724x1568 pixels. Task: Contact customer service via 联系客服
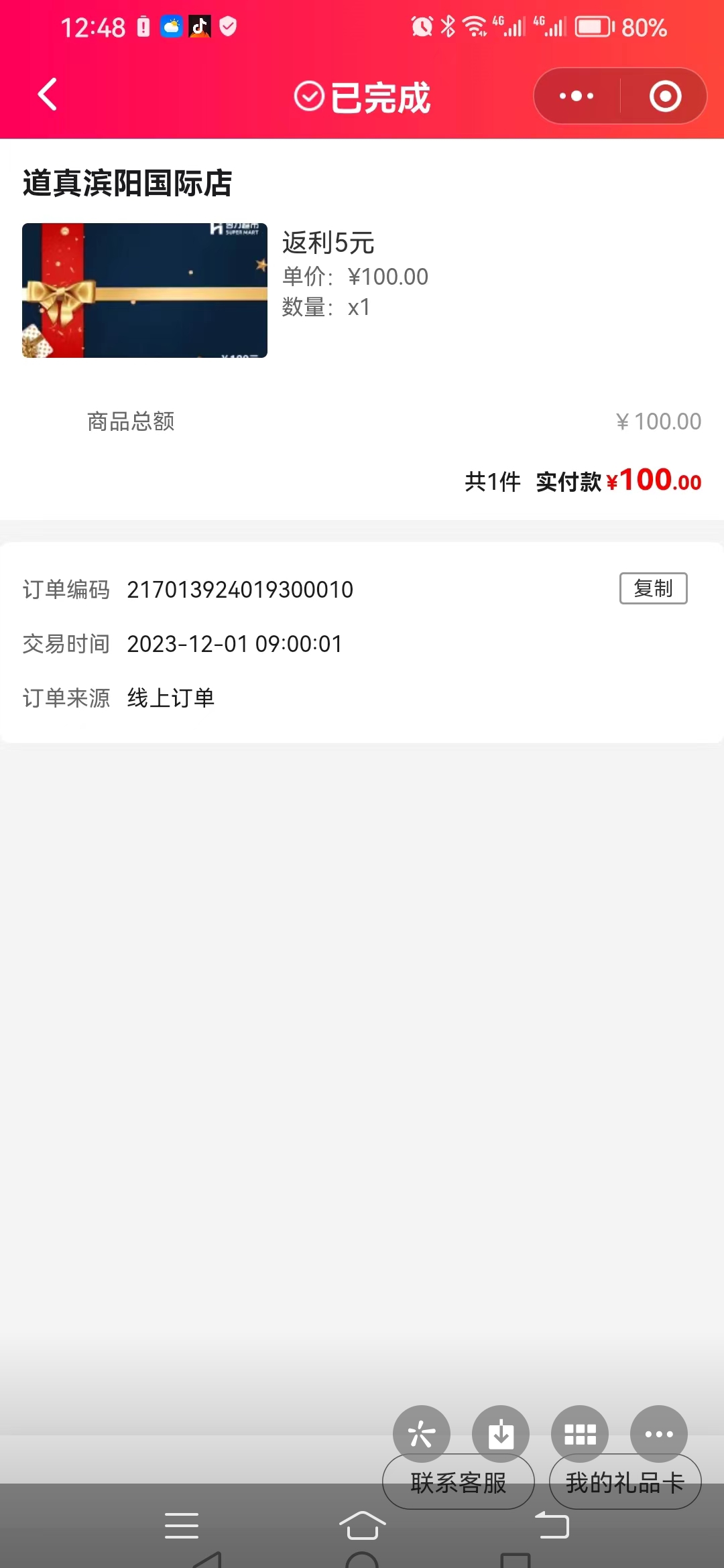[x=459, y=1482]
